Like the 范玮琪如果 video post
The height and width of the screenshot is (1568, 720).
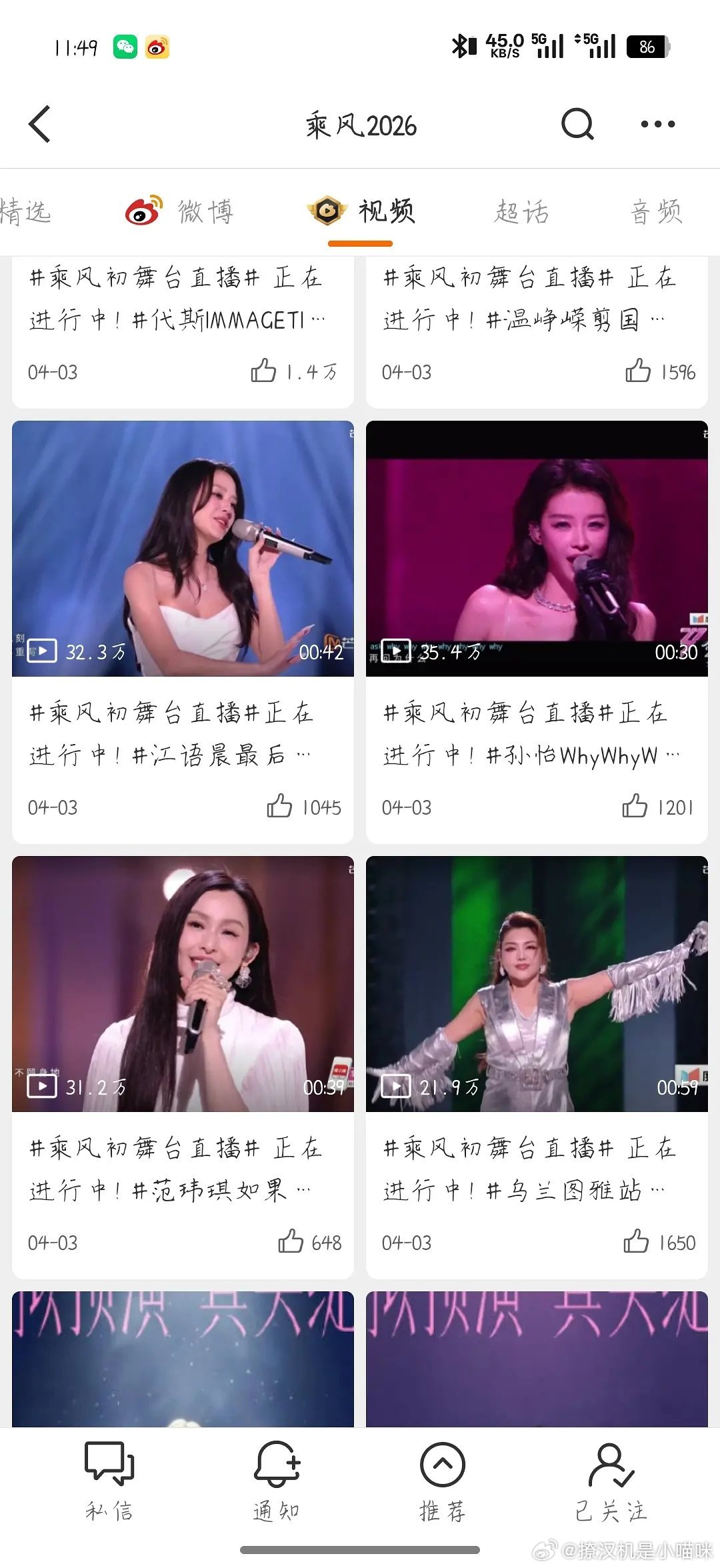(291, 1242)
